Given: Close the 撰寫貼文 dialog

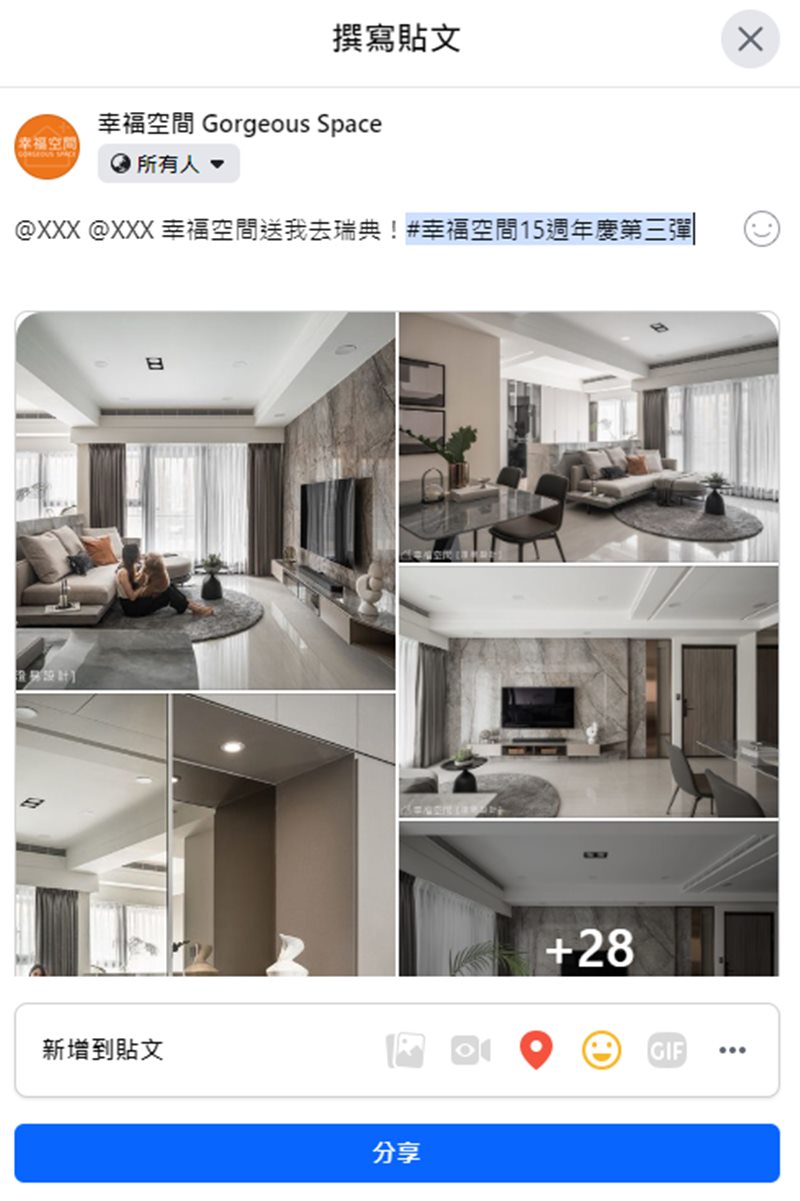Looking at the screenshot, I should tap(750, 40).
